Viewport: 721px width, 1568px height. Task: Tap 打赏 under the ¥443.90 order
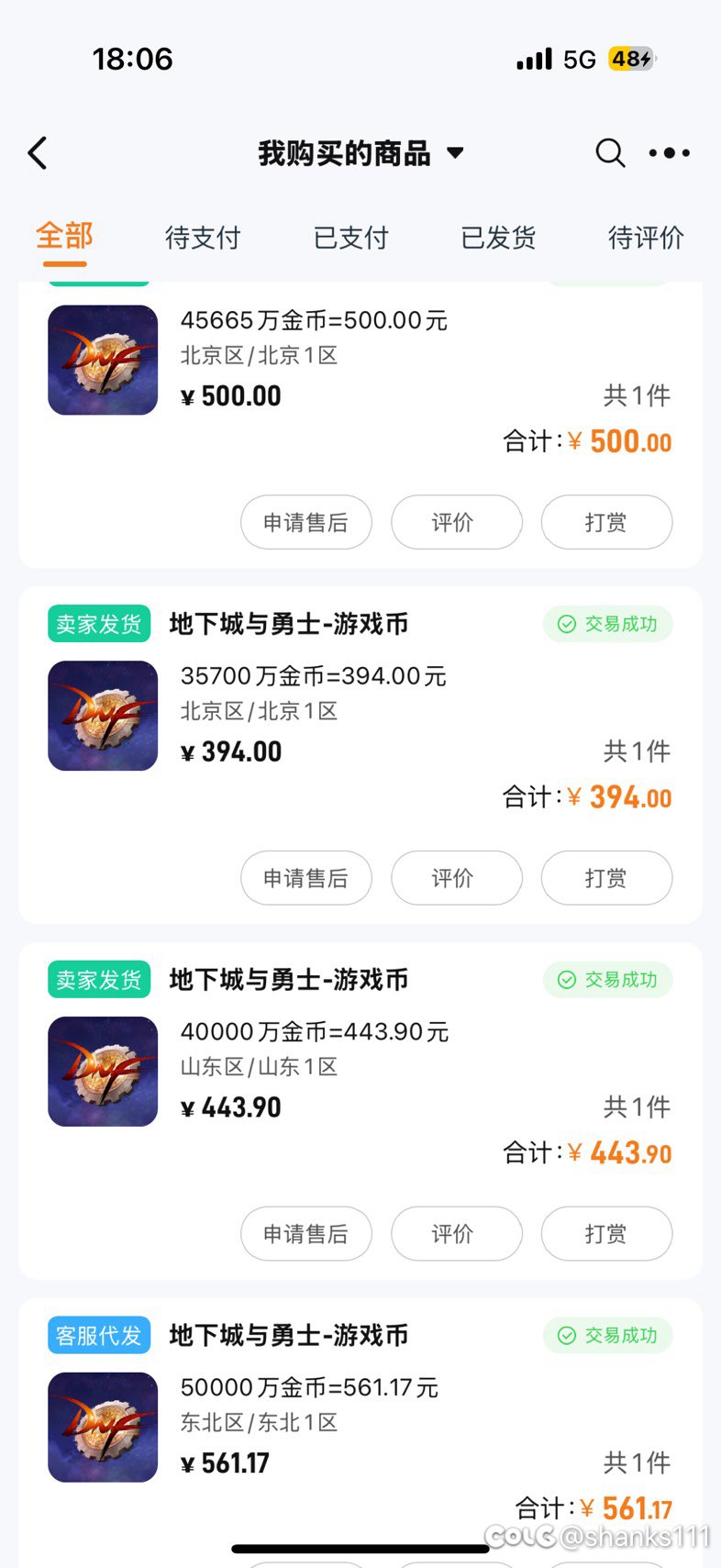[606, 1234]
